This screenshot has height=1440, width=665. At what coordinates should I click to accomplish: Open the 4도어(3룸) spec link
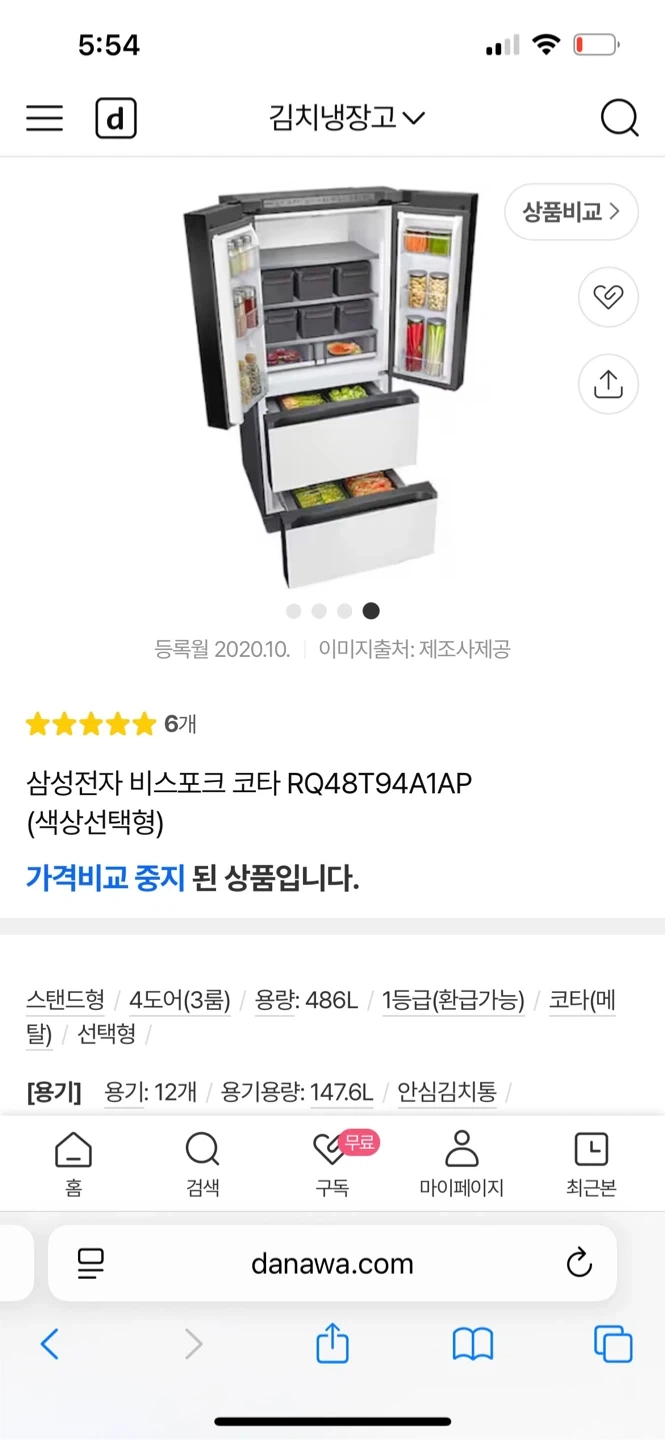[180, 1000]
